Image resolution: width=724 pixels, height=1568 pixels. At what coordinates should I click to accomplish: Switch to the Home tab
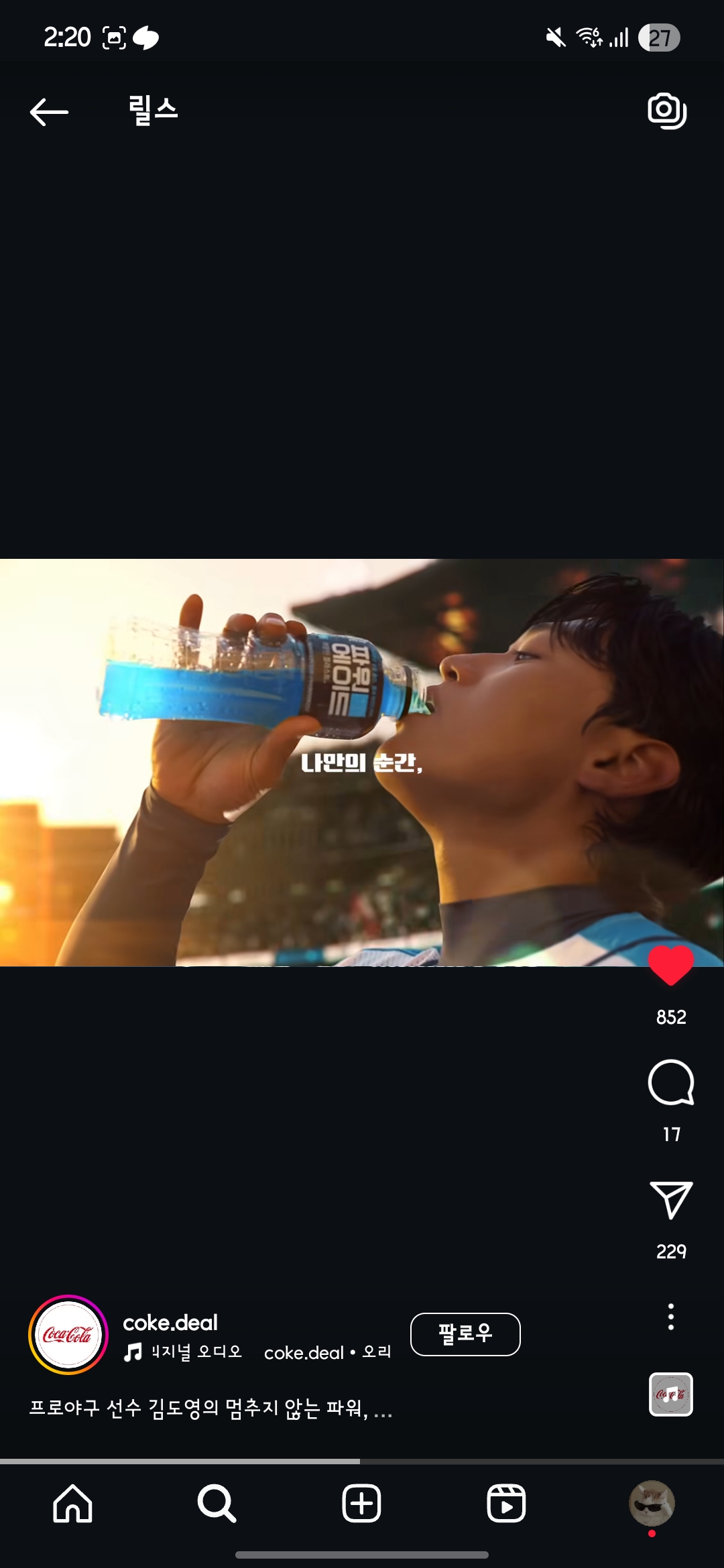click(72, 1504)
